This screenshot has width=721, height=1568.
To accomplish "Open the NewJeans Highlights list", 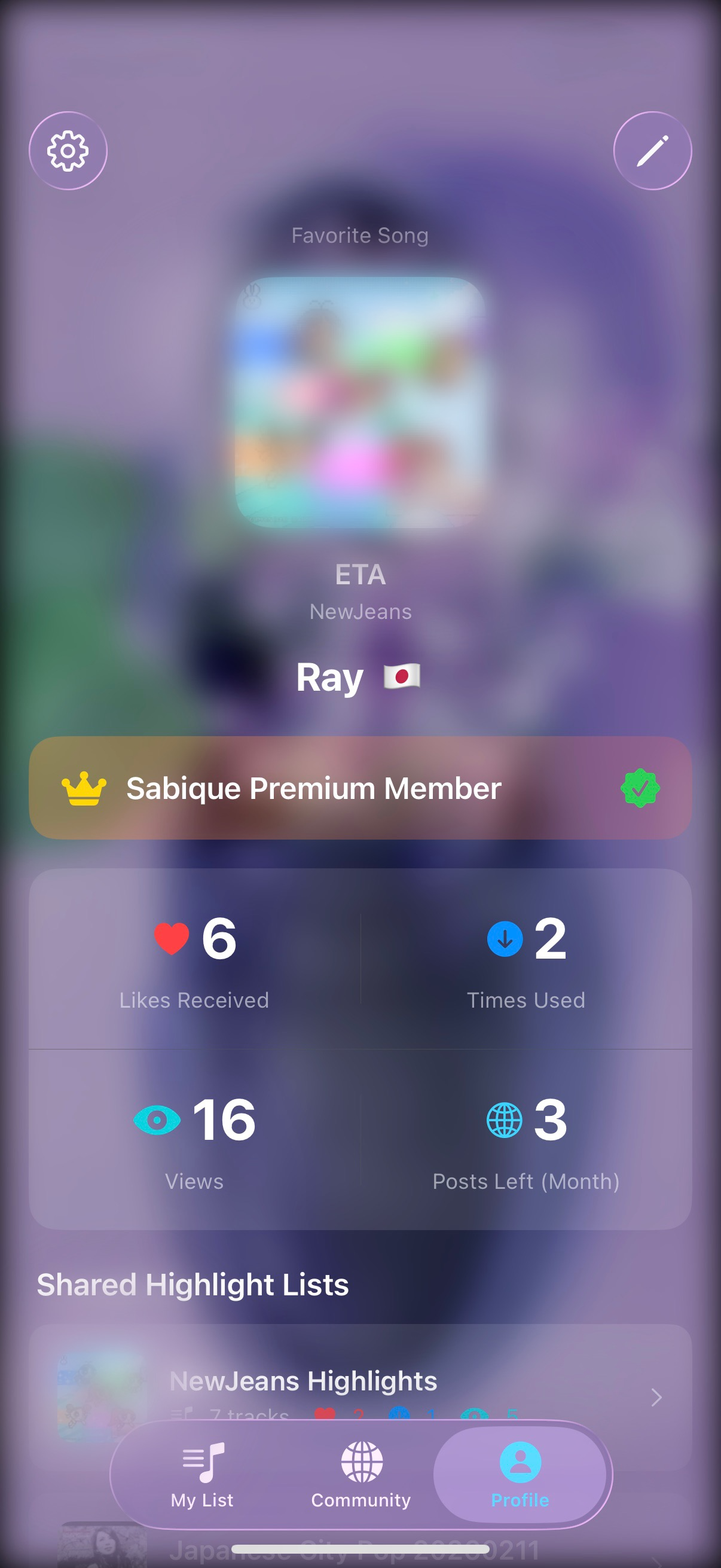I will [x=360, y=1382].
